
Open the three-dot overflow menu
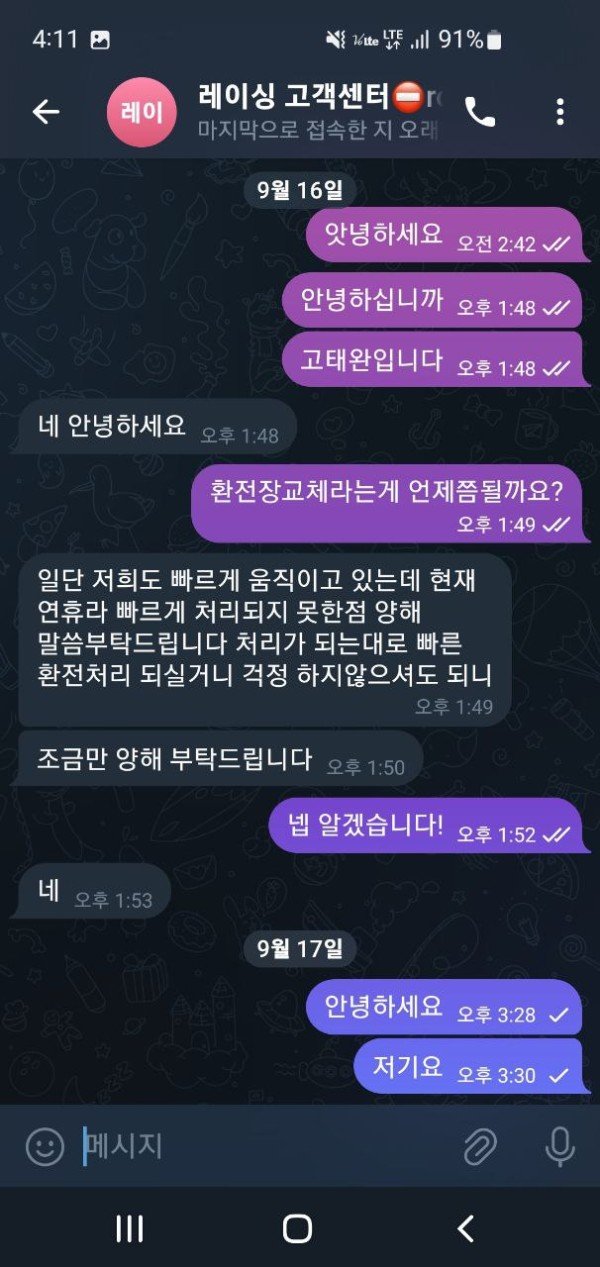(x=560, y=112)
